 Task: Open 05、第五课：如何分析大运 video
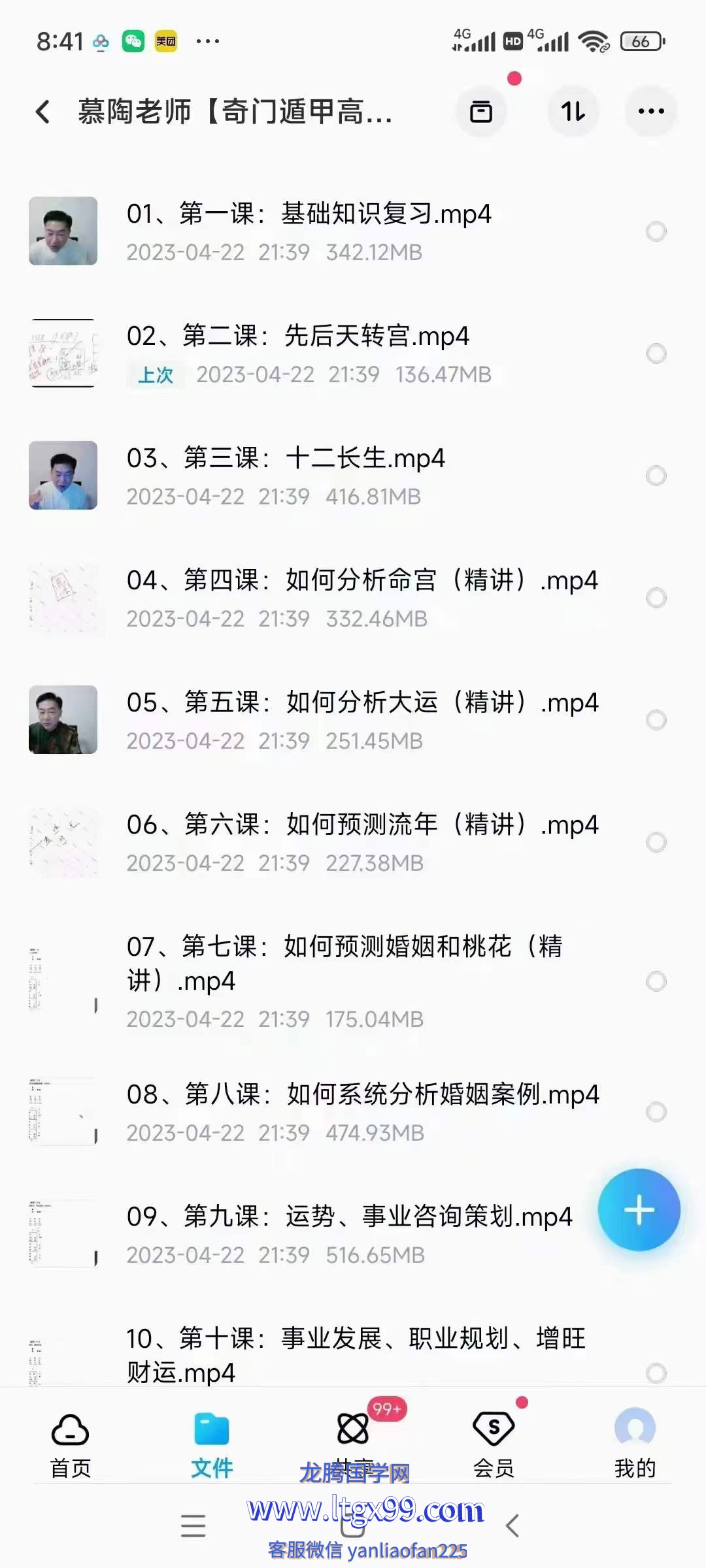(x=361, y=703)
